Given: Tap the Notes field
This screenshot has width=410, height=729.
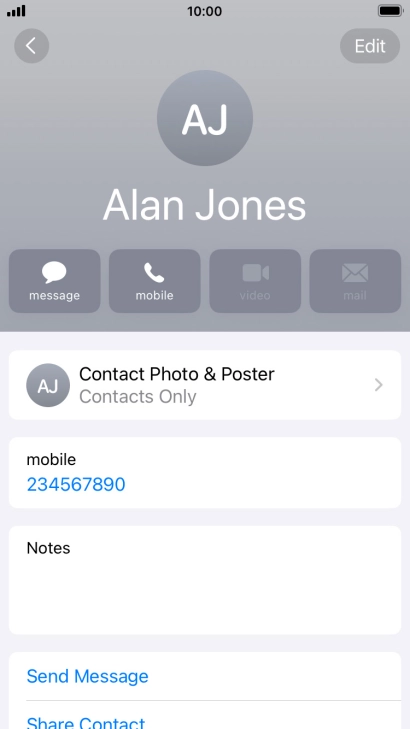Looking at the screenshot, I should 205,580.
